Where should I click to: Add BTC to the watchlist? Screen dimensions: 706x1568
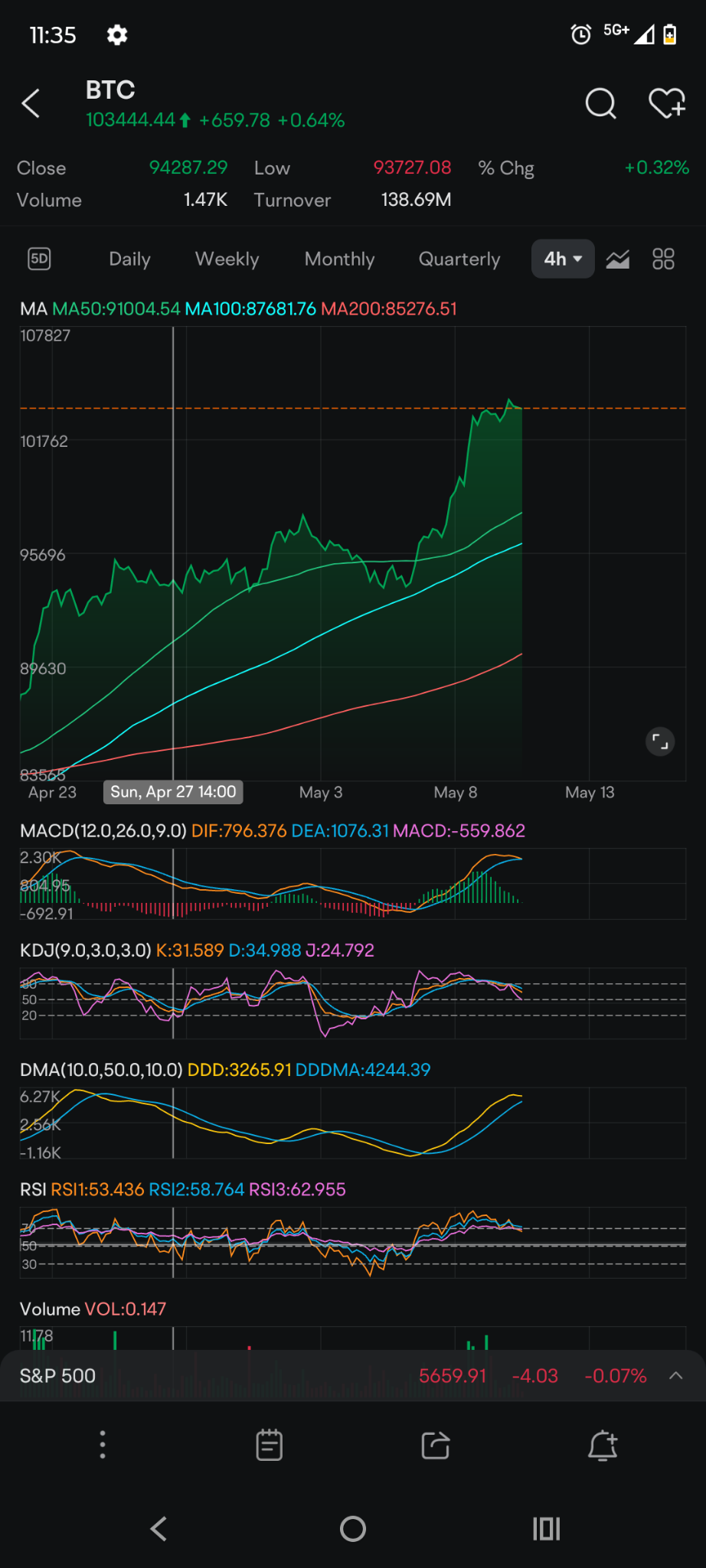point(666,103)
